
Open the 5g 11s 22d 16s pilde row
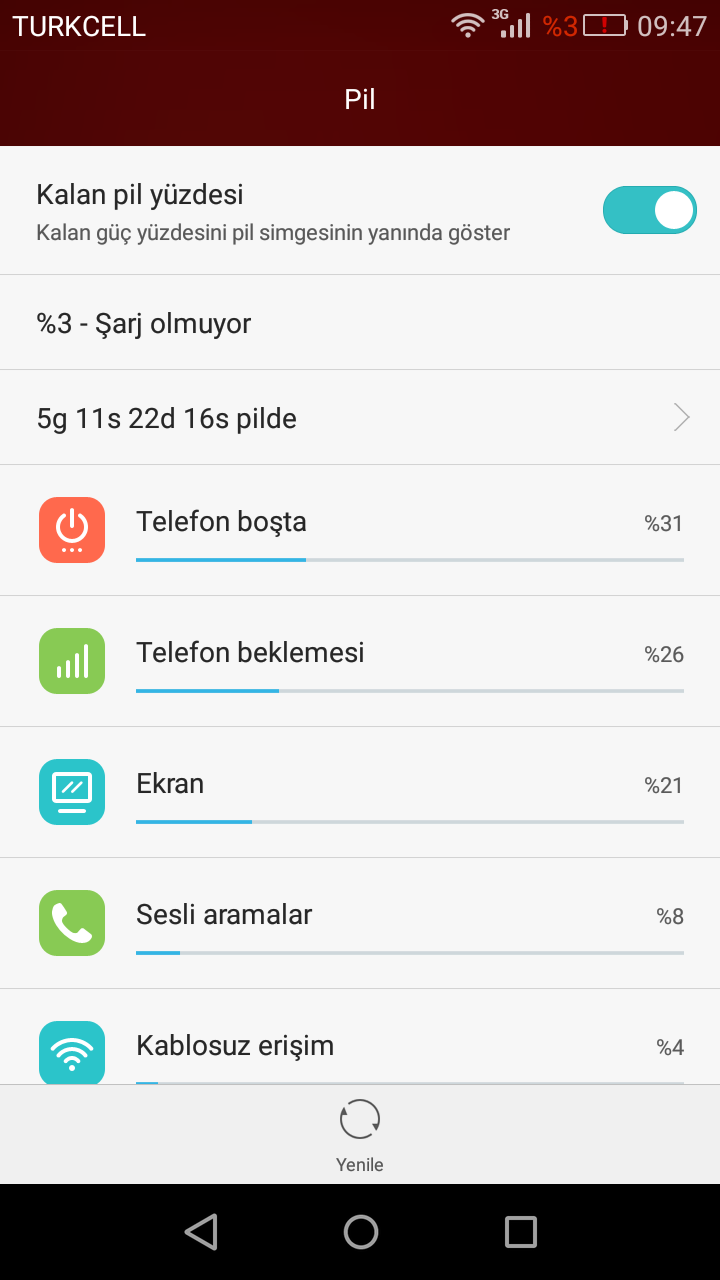(360, 418)
